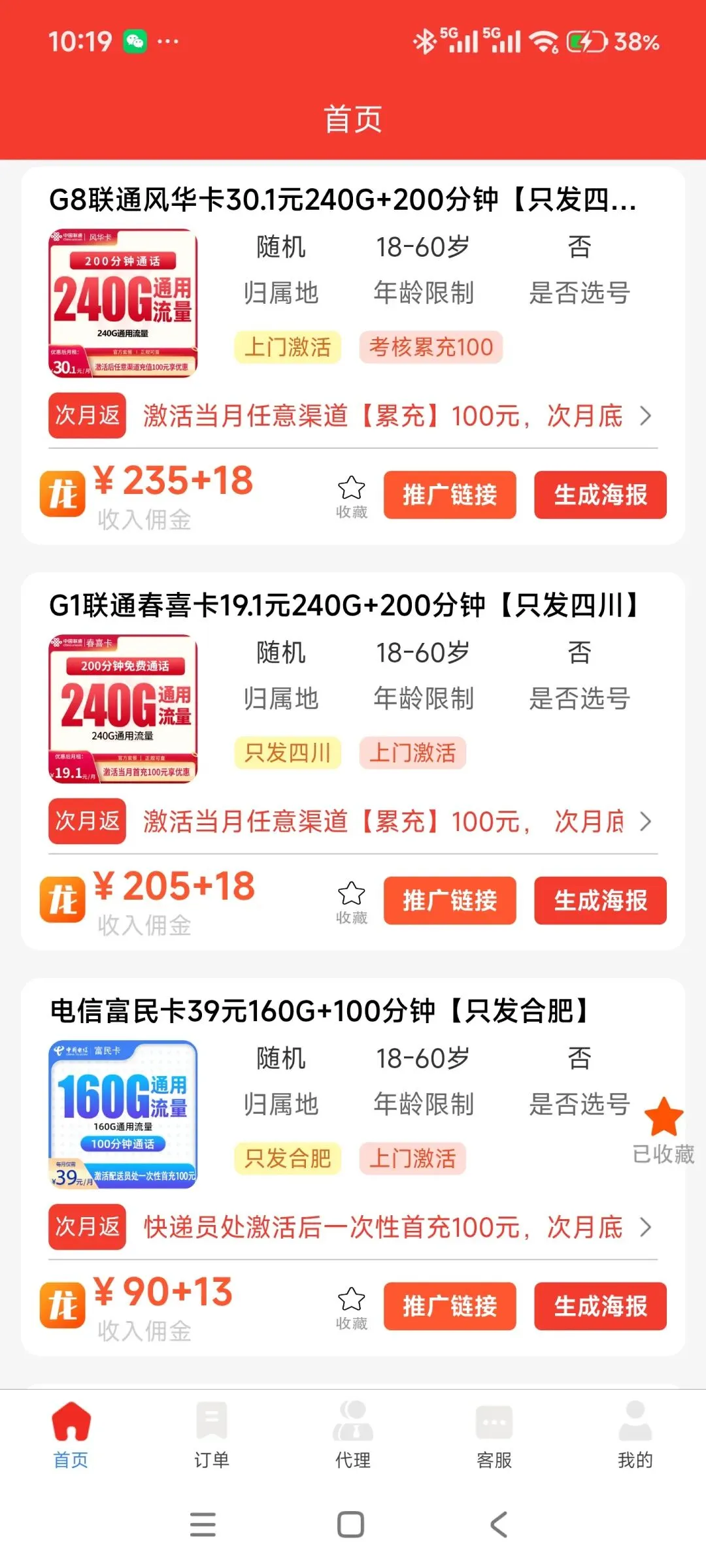Expand 次月返 details for G1联通春喜卡
The image size is (706, 1568).
coord(645,822)
